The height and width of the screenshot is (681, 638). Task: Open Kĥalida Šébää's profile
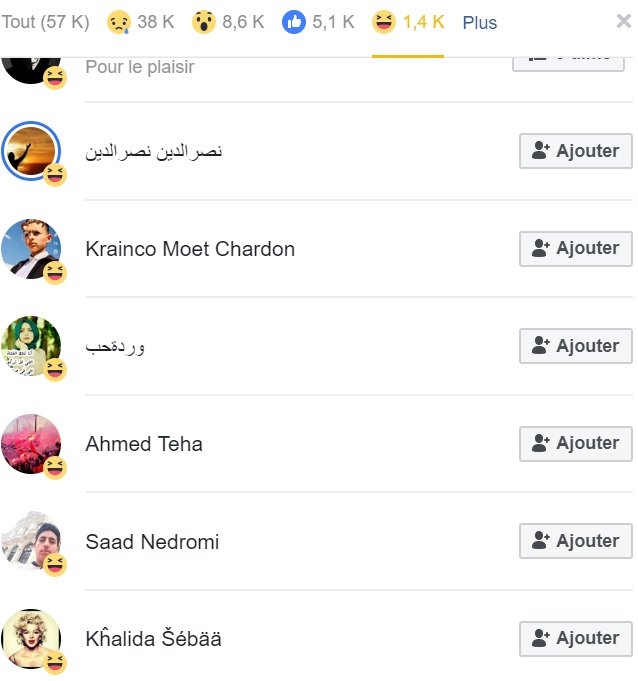[x=154, y=639]
